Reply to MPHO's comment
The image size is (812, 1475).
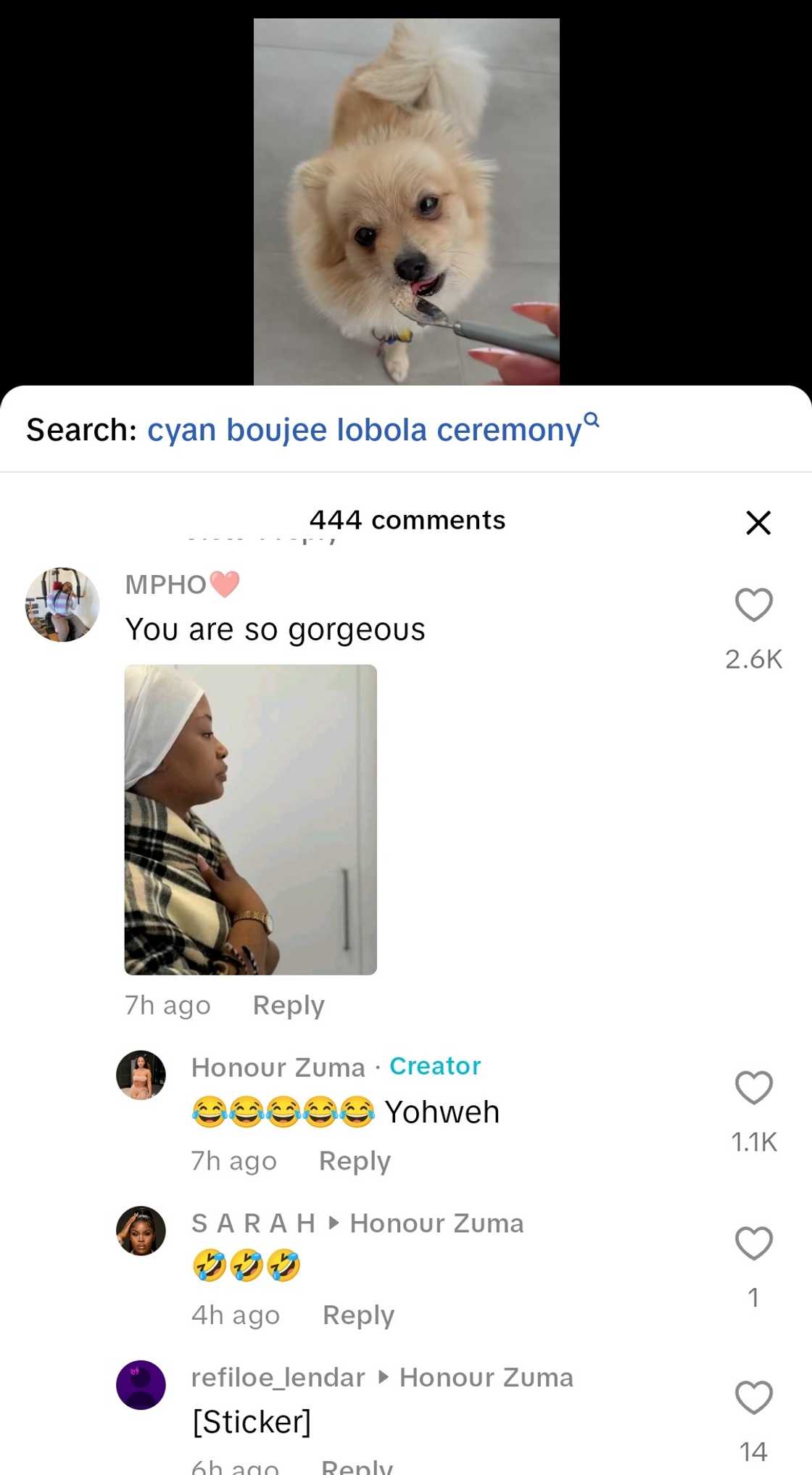pos(287,1005)
